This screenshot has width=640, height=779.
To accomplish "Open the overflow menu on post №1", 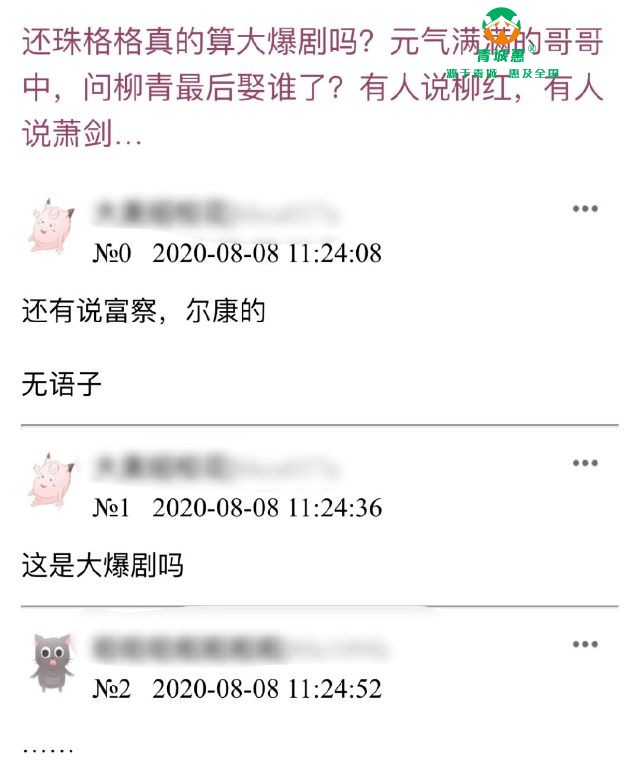I will tap(585, 464).
